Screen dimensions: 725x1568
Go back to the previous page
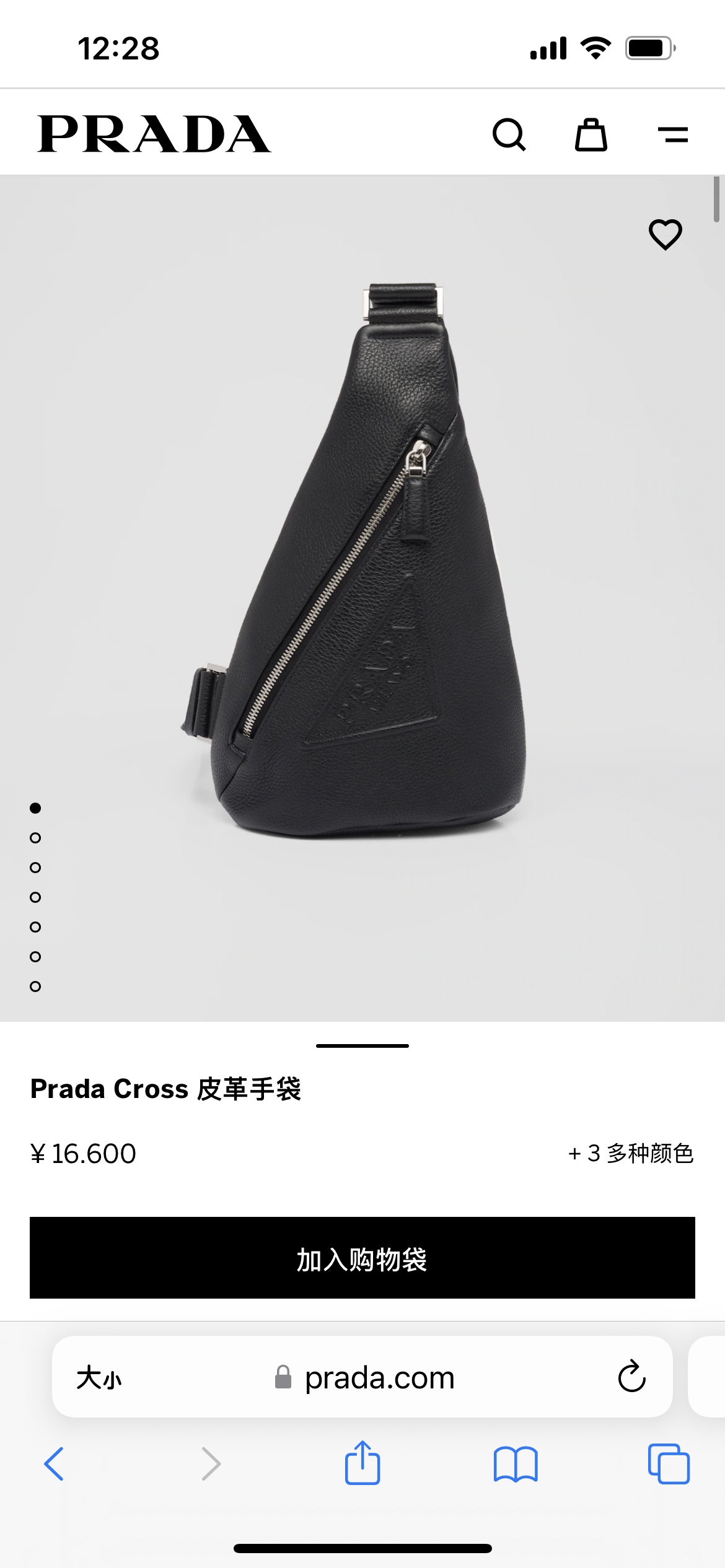click(55, 1464)
